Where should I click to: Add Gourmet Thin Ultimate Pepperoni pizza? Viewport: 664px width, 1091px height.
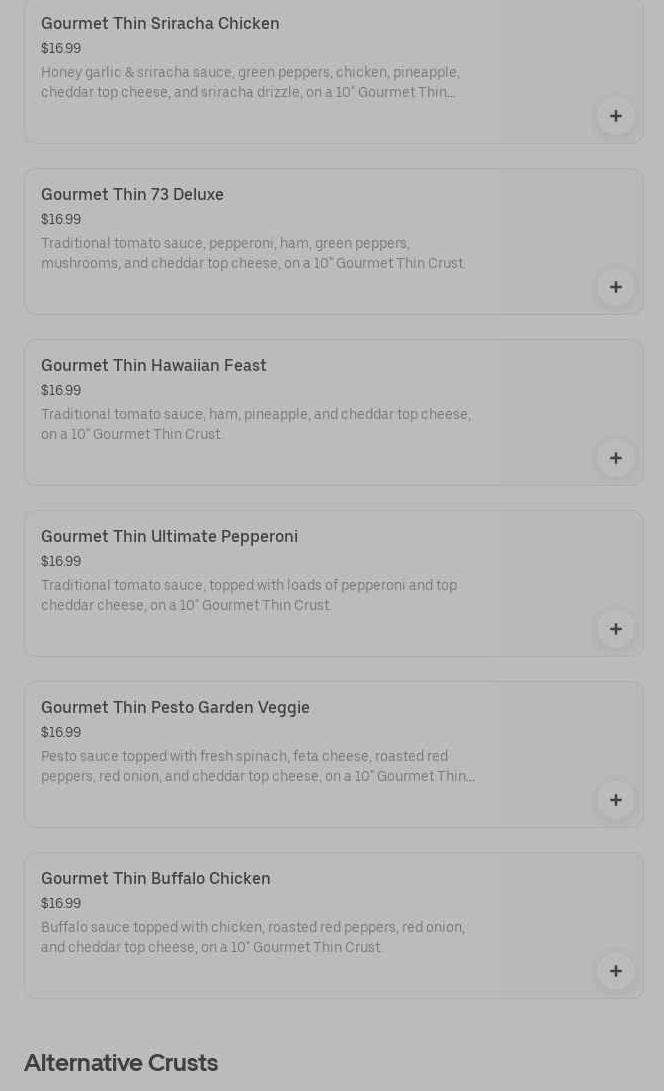coord(615,629)
